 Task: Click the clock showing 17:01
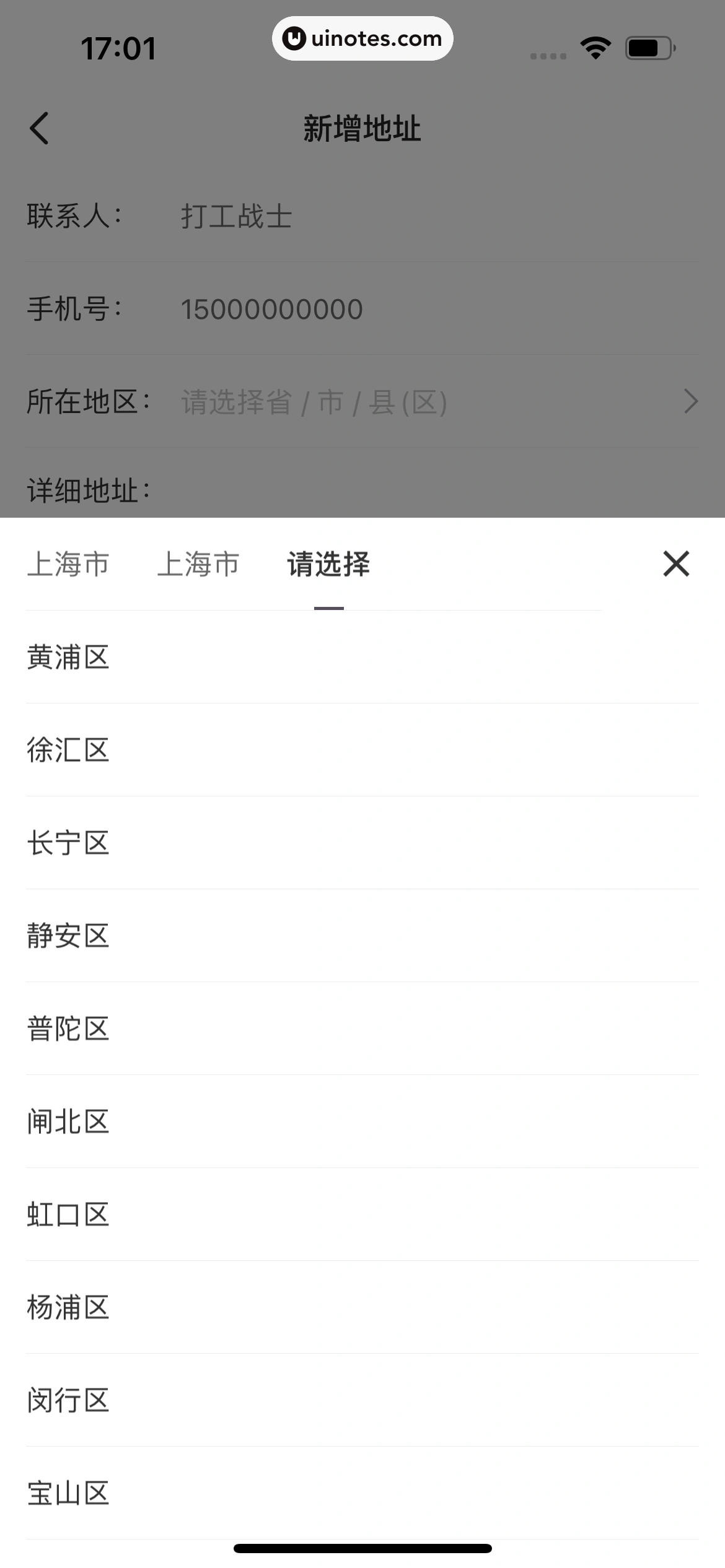[x=118, y=46]
